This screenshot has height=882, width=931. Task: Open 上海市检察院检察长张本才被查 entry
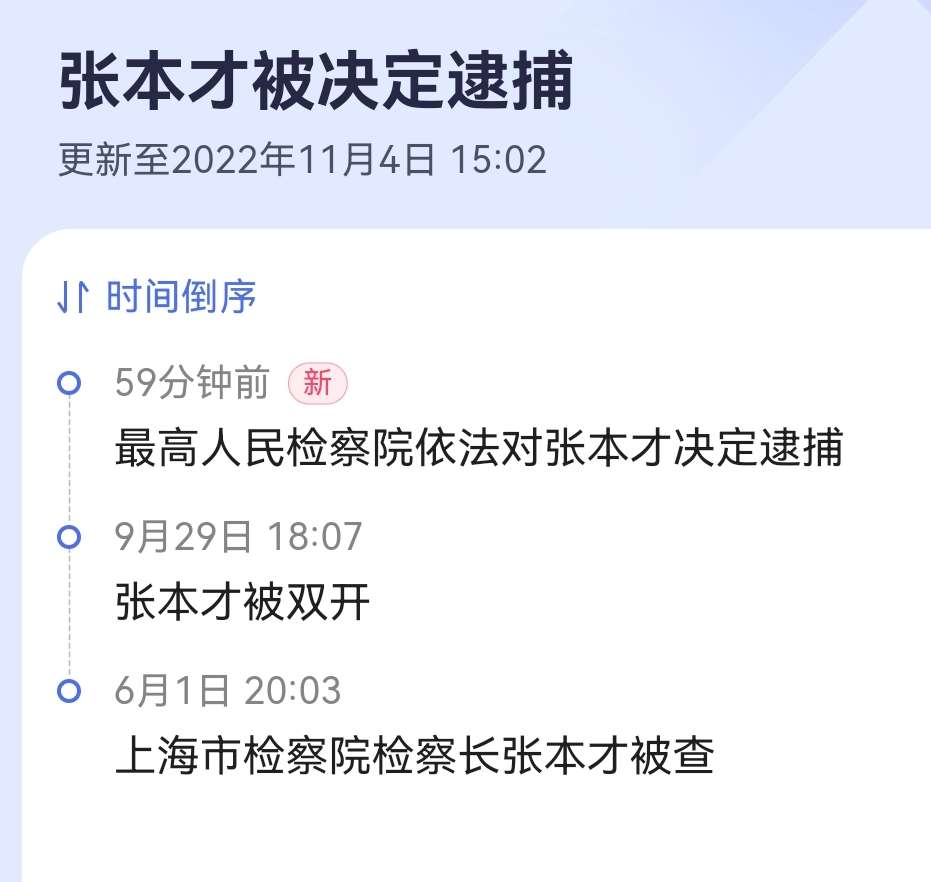(414, 757)
